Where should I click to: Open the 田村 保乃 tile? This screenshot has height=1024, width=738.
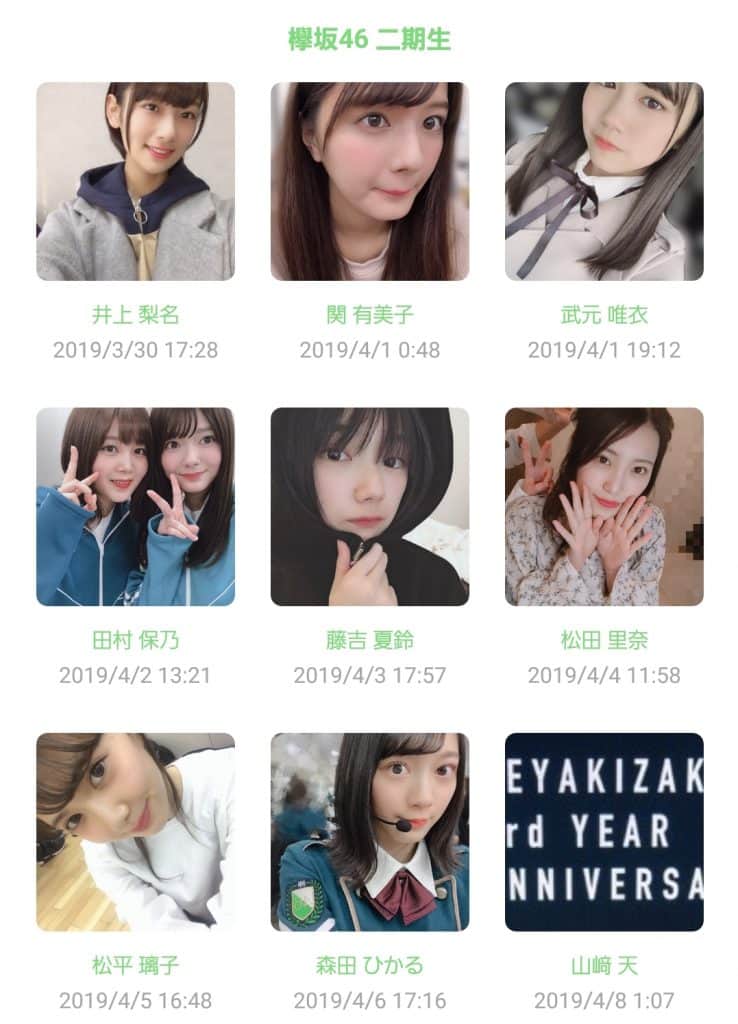pyautogui.click(x=136, y=506)
